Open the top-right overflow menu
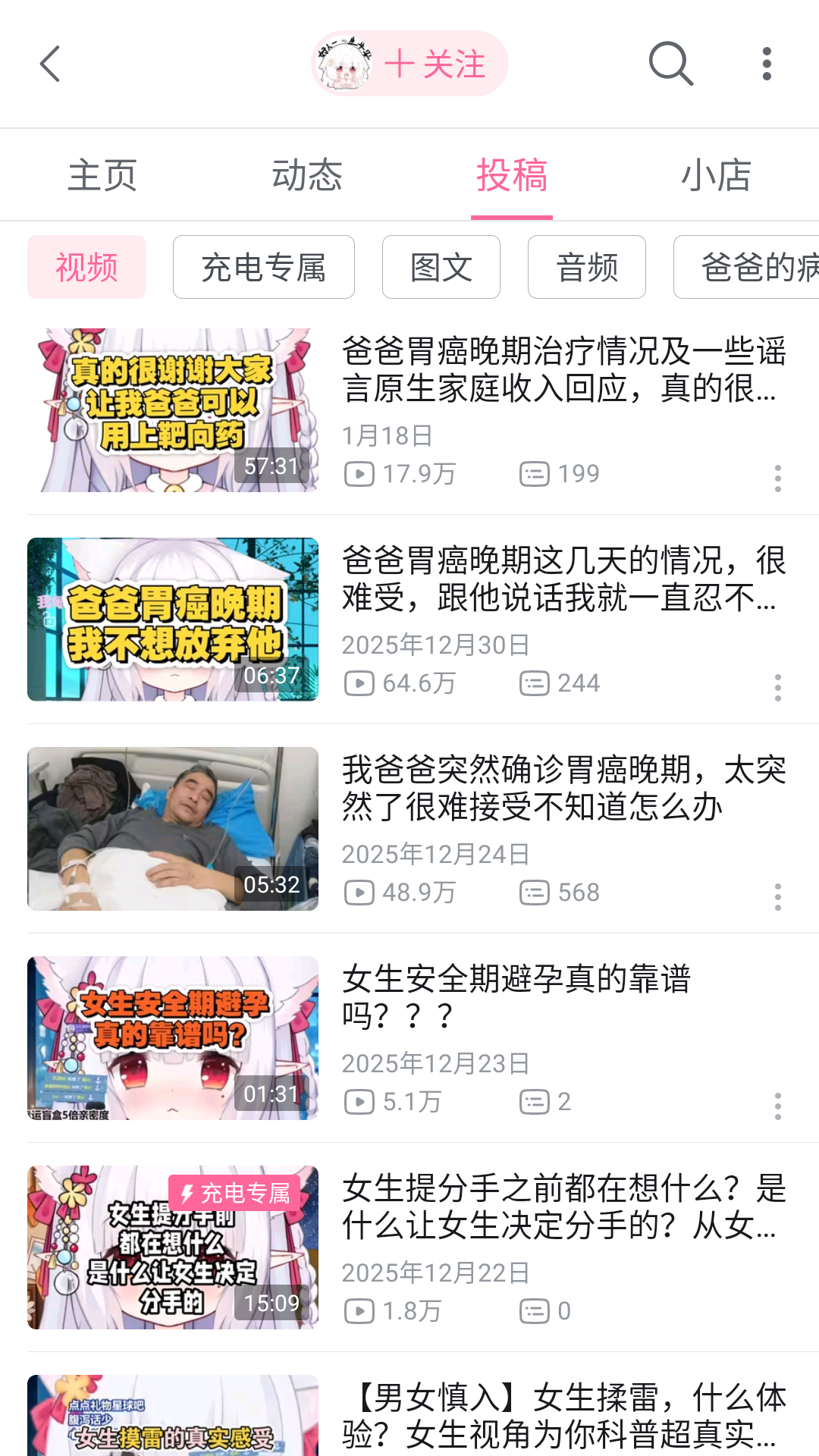Viewport: 819px width, 1456px height. [767, 64]
